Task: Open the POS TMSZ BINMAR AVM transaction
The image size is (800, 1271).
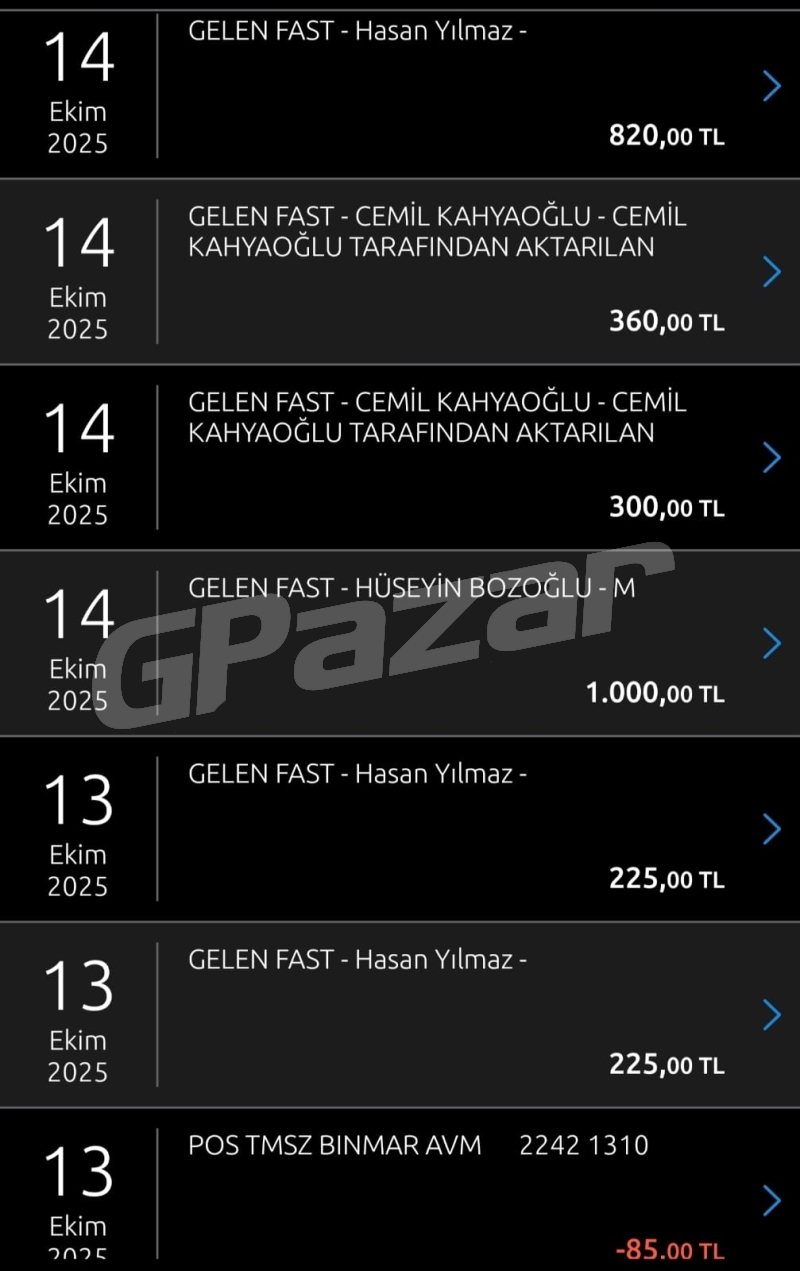Action: tap(771, 1200)
